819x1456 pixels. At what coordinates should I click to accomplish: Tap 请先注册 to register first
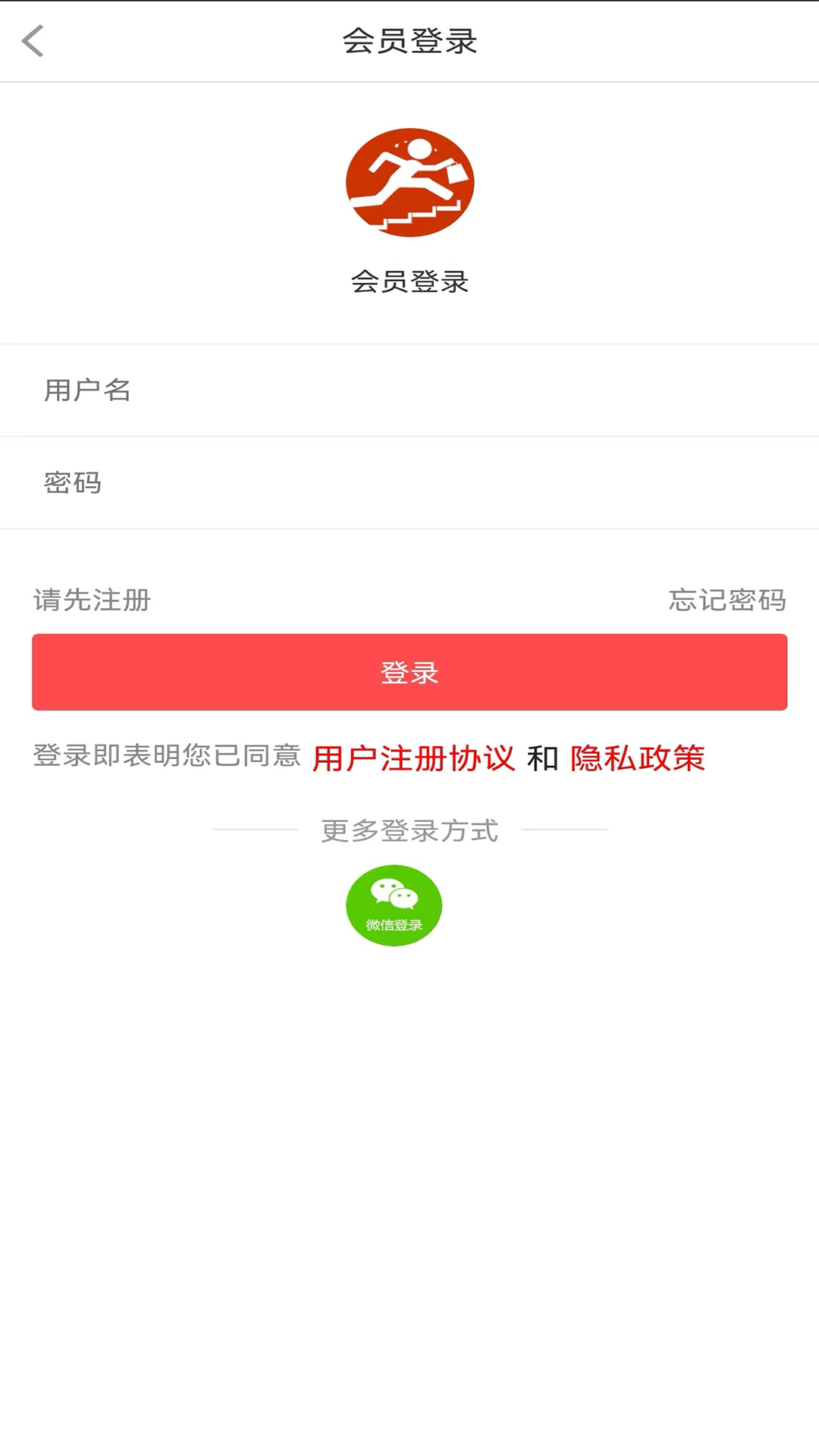91,599
